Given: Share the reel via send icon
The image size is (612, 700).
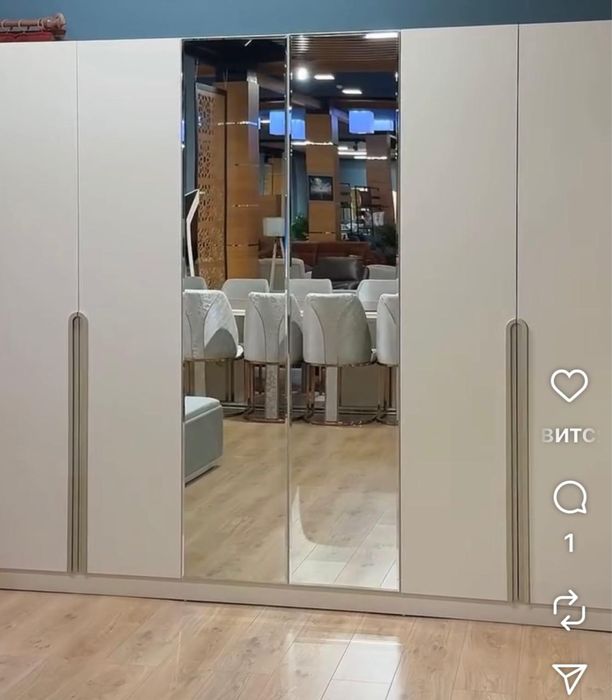Looking at the screenshot, I should click(x=569, y=677).
